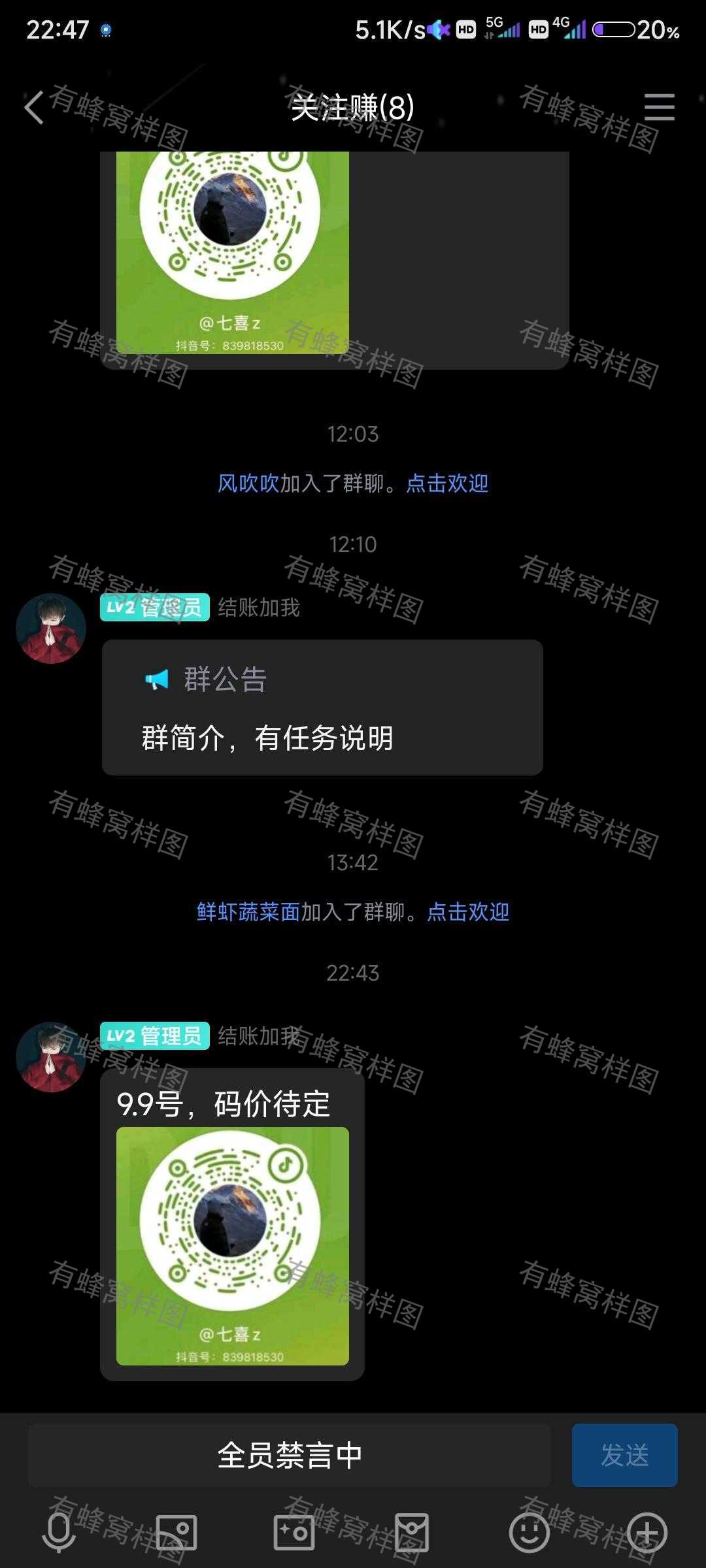The image size is (706, 1568).
Task: Tap 点击欢迎 next to 风吹吹
Action: coord(447,483)
